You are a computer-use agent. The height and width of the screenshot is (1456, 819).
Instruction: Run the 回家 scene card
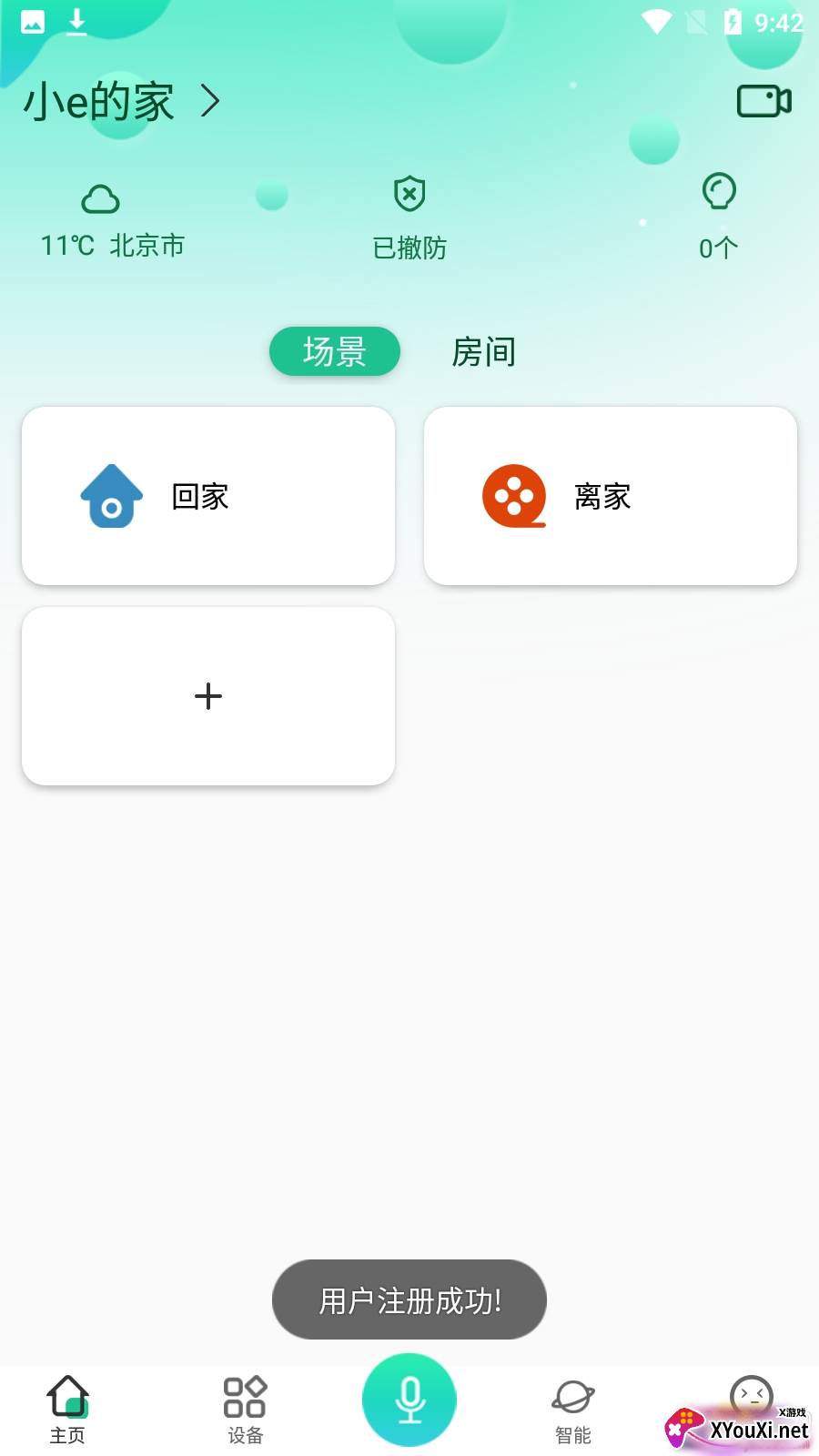tap(208, 496)
